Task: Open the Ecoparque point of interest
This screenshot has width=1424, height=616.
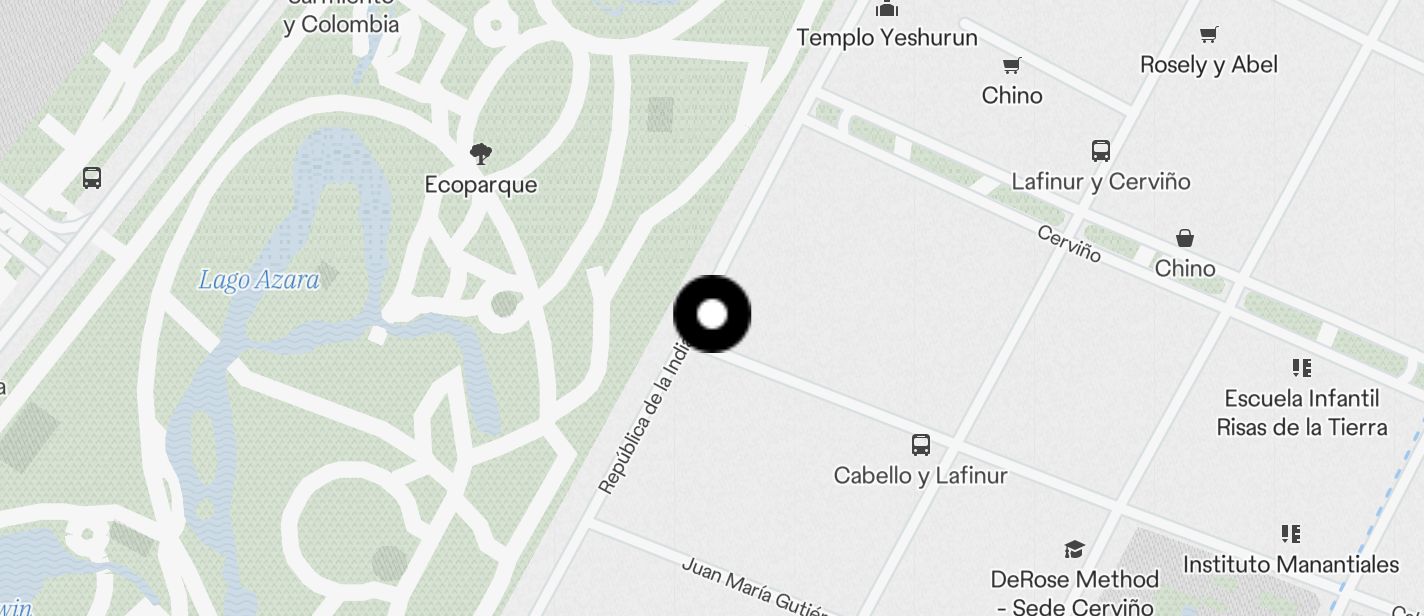Action: tap(481, 155)
